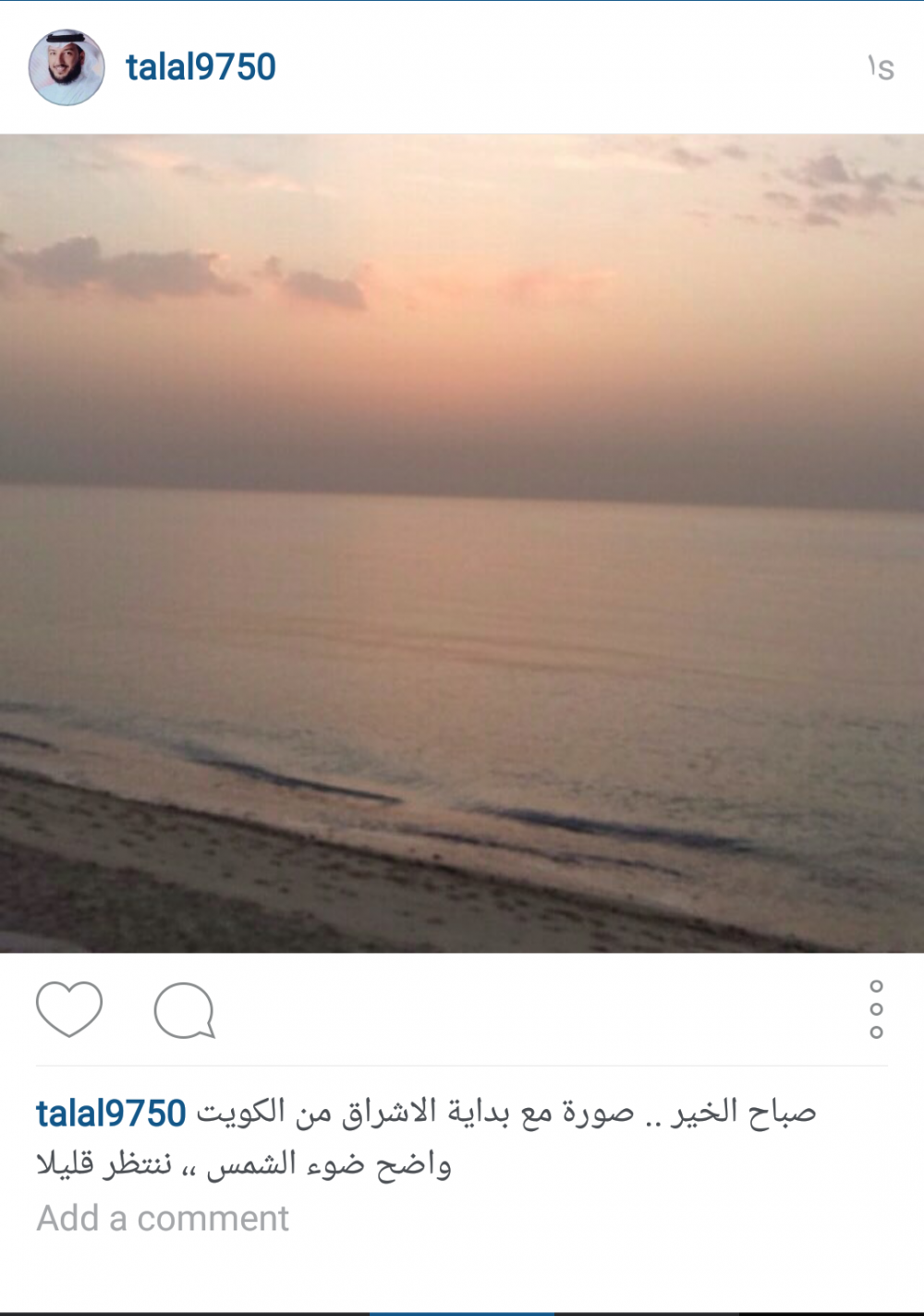
Task: Tap the talal9750 username in the post header
Action: pyautogui.click(x=201, y=67)
